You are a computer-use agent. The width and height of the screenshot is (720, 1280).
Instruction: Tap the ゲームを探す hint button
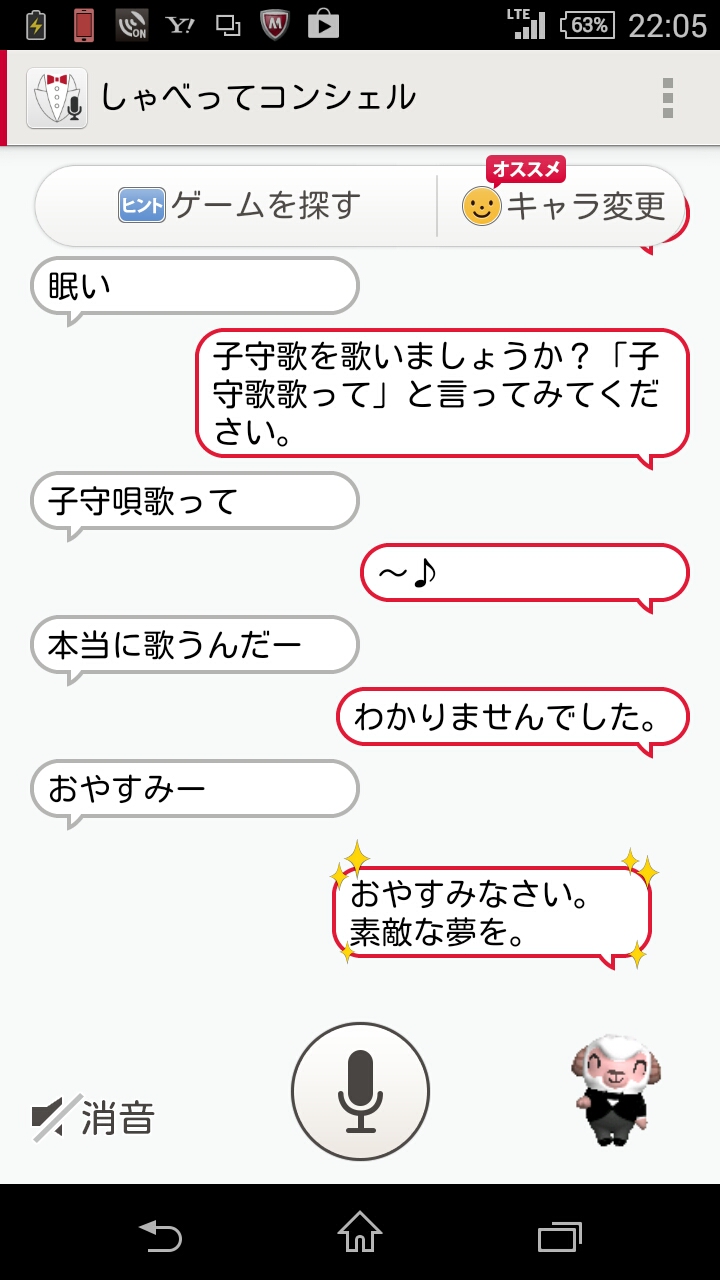pos(240,206)
